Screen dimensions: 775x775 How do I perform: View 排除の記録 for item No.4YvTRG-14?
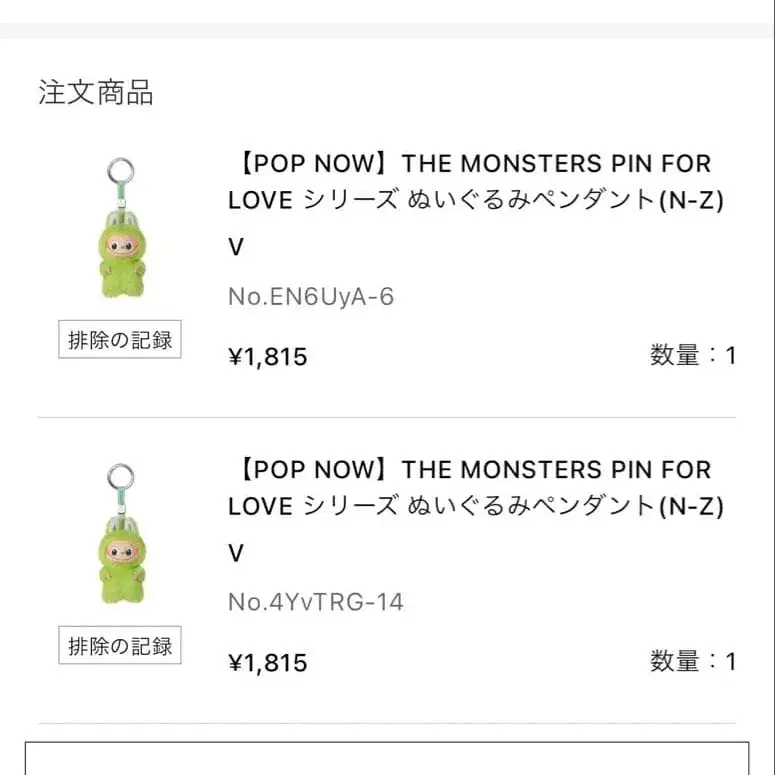[x=120, y=646]
